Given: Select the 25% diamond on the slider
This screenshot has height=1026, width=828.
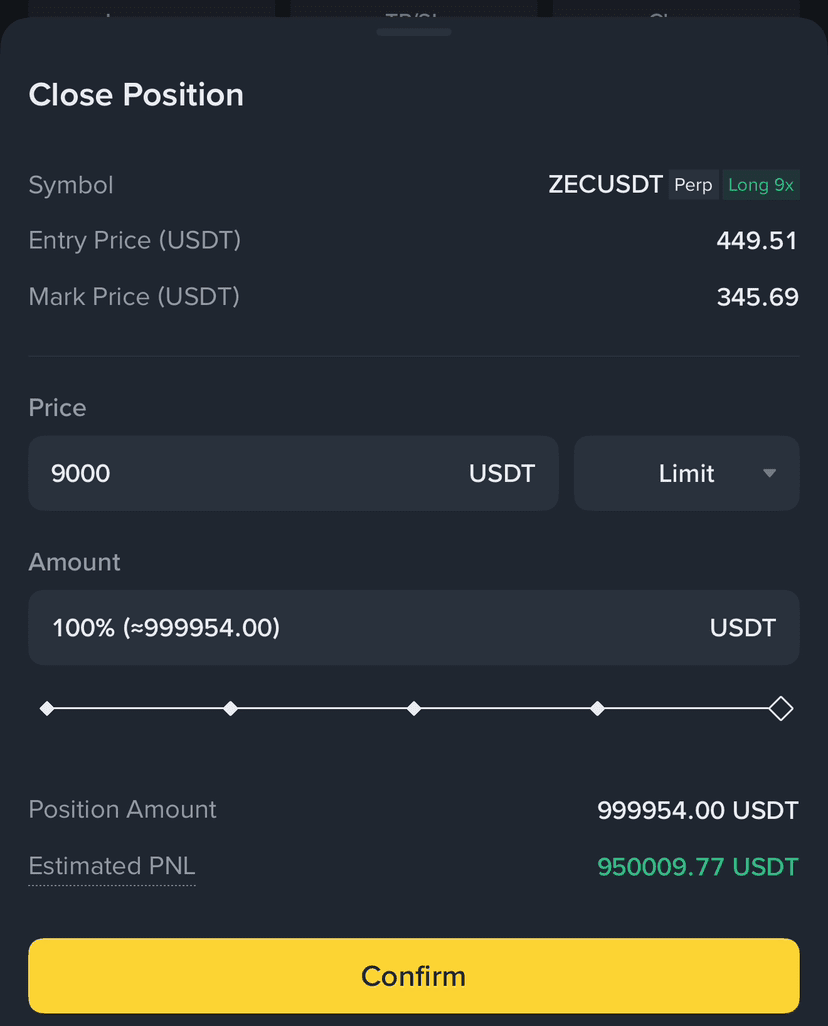Looking at the screenshot, I should click(x=230, y=708).
